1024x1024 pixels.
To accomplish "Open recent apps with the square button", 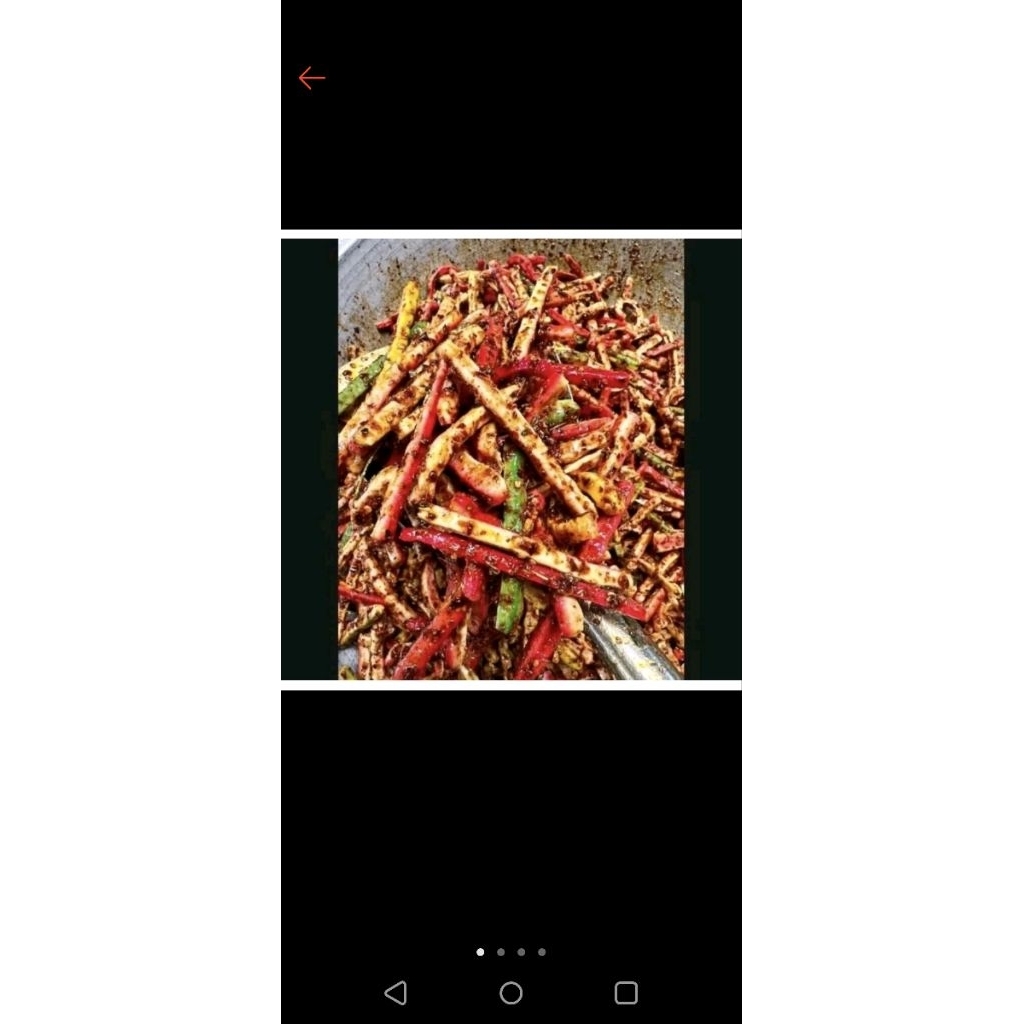I will click(x=626, y=993).
